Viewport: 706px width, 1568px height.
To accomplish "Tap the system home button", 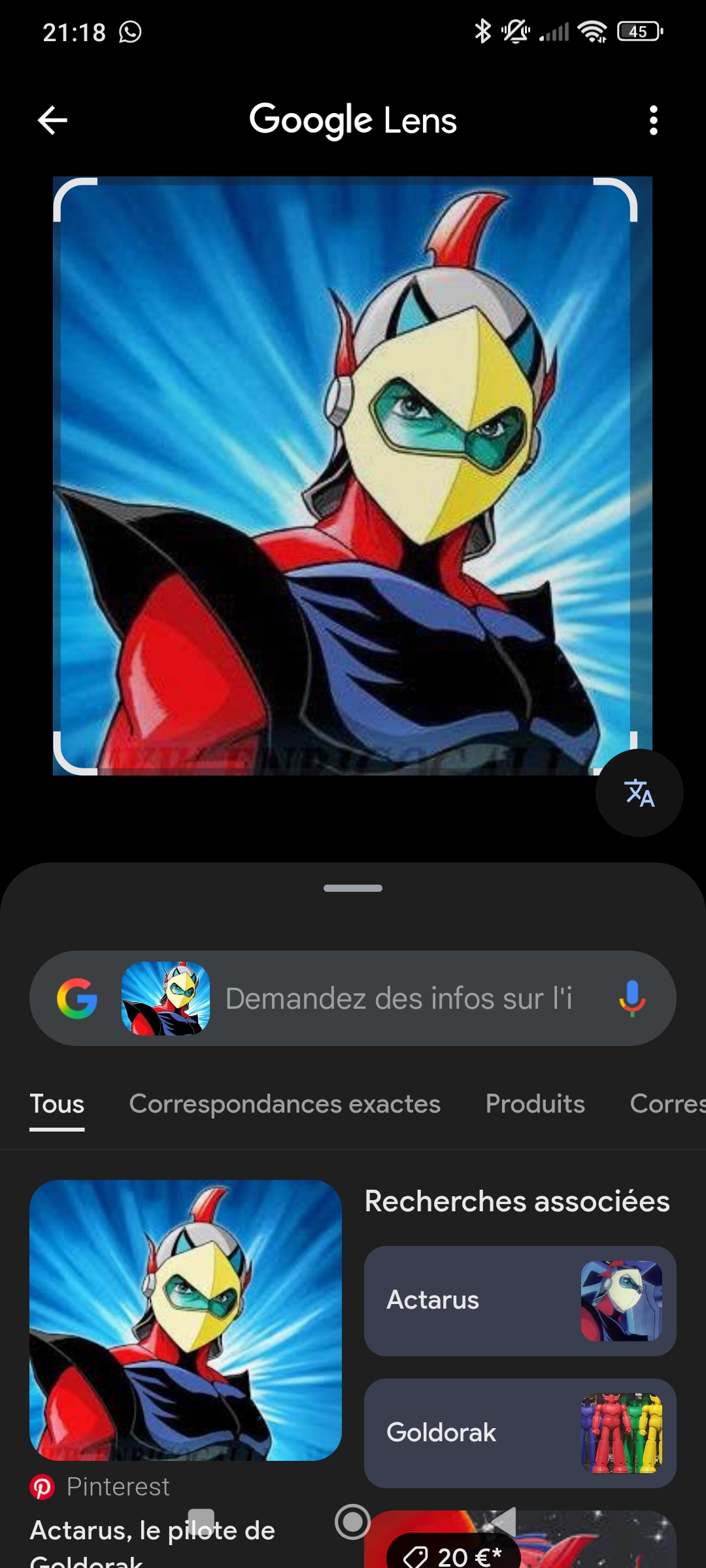I will coord(352,1522).
